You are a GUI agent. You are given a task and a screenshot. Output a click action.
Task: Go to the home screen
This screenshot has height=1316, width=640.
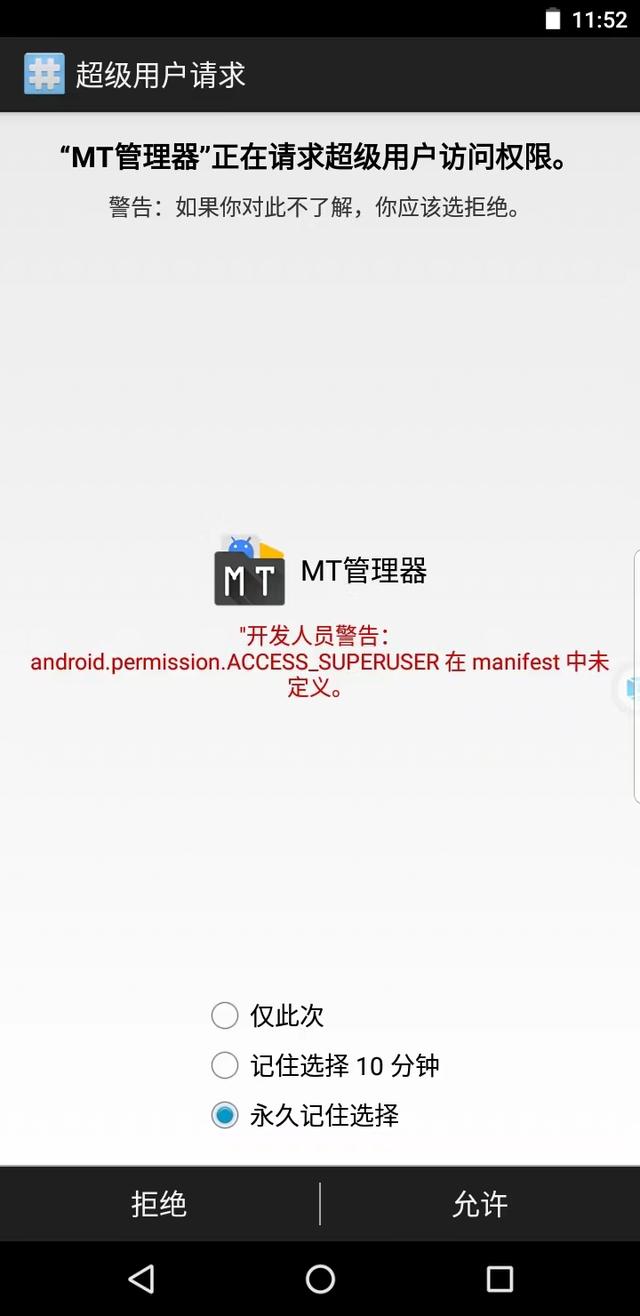coord(320,1278)
